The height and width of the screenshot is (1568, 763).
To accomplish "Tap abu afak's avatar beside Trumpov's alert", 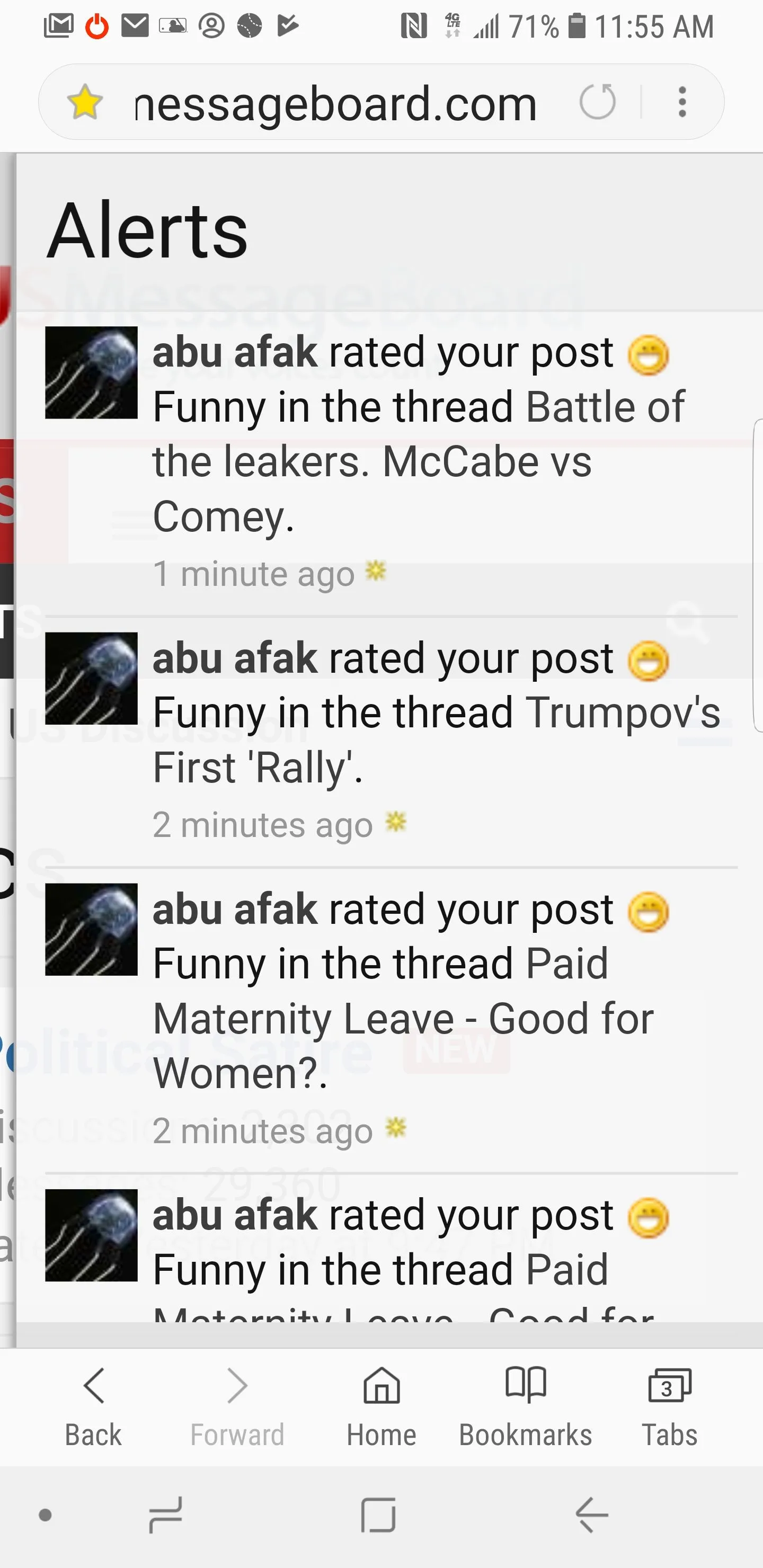I will click(x=91, y=678).
